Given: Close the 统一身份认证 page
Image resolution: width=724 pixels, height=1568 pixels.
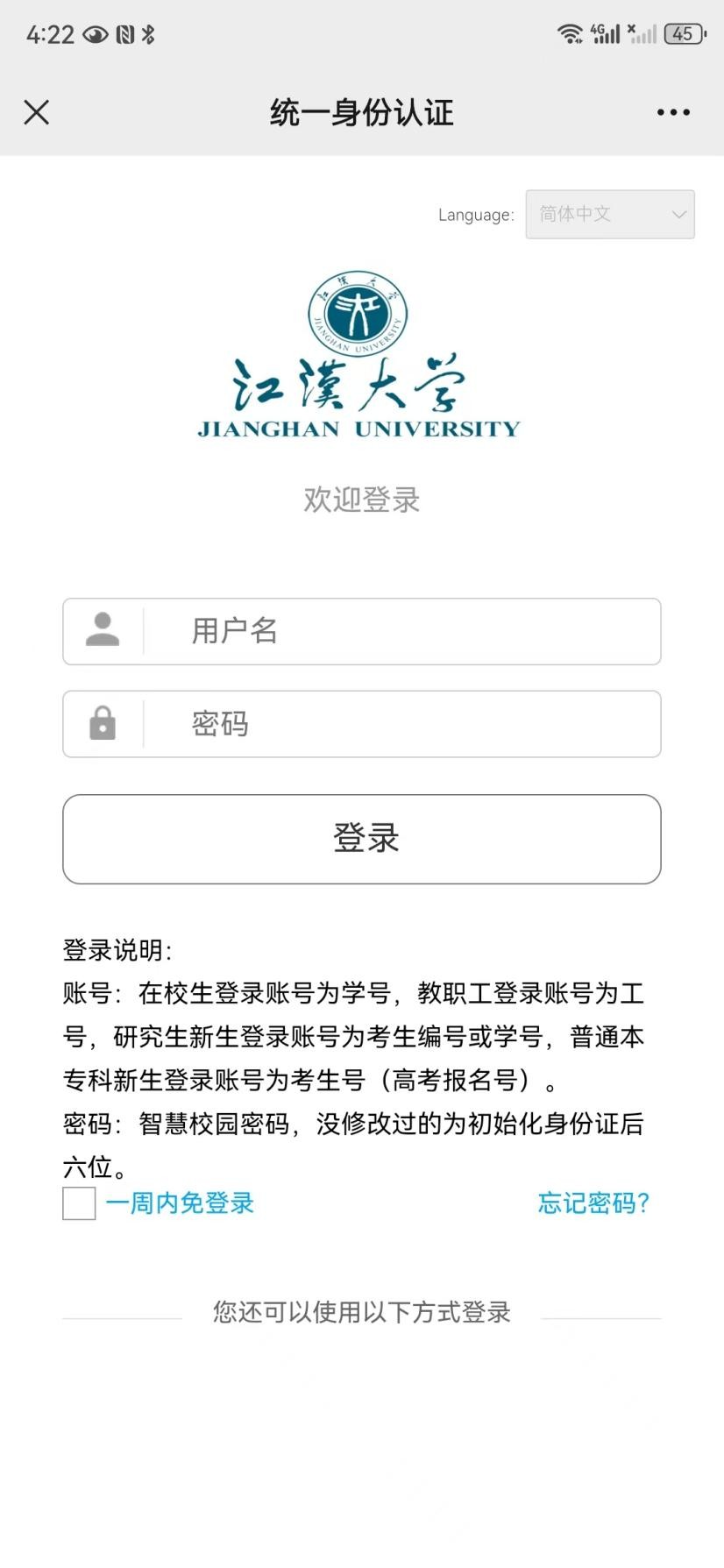Looking at the screenshot, I should tap(37, 112).
